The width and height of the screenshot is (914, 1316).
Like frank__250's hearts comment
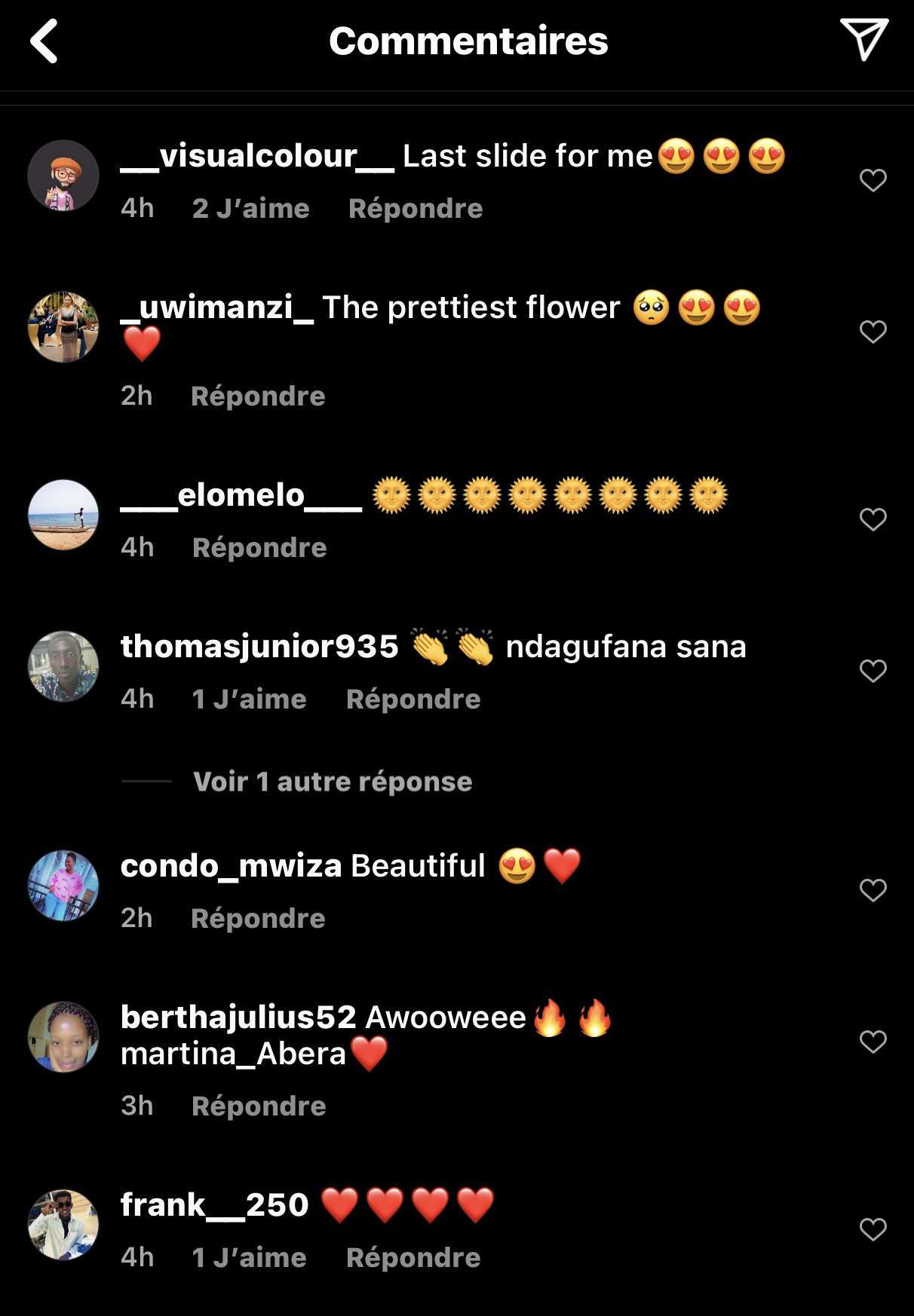click(873, 1229)
